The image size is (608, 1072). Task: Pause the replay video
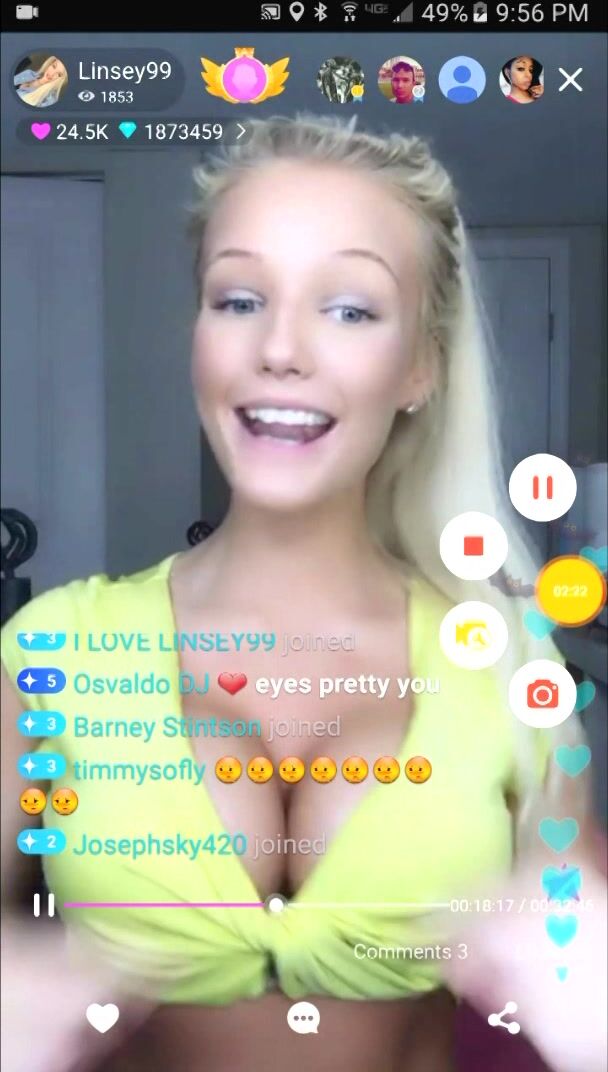tap(44, 905)
